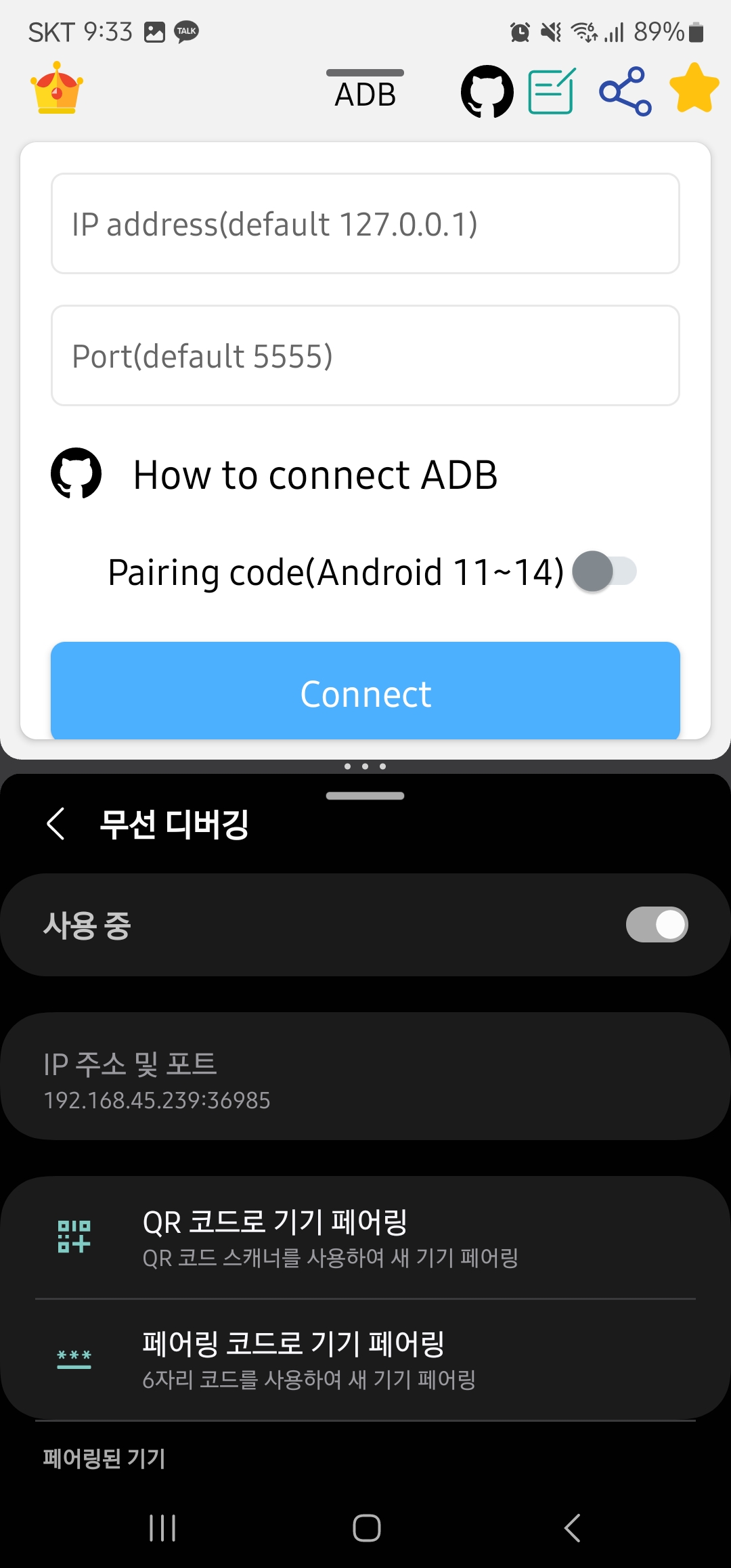Click the GitHub icon next to How to connect ADB
The width and height of the screenshot is (731, 1568).
[x=76, y=473]
